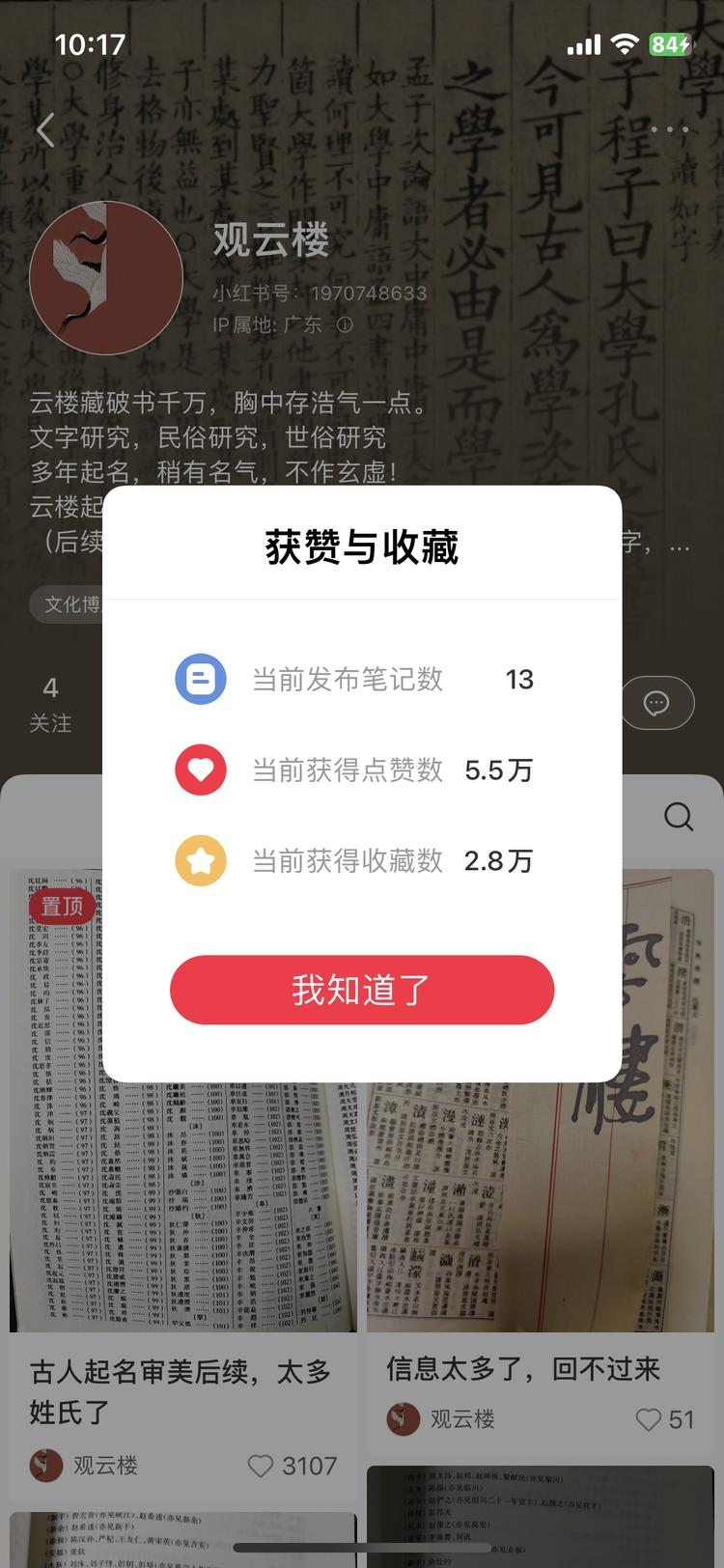
Task: Tap the battery indicator showing 84
Action: pyautogui.click(x=670, y=44)
